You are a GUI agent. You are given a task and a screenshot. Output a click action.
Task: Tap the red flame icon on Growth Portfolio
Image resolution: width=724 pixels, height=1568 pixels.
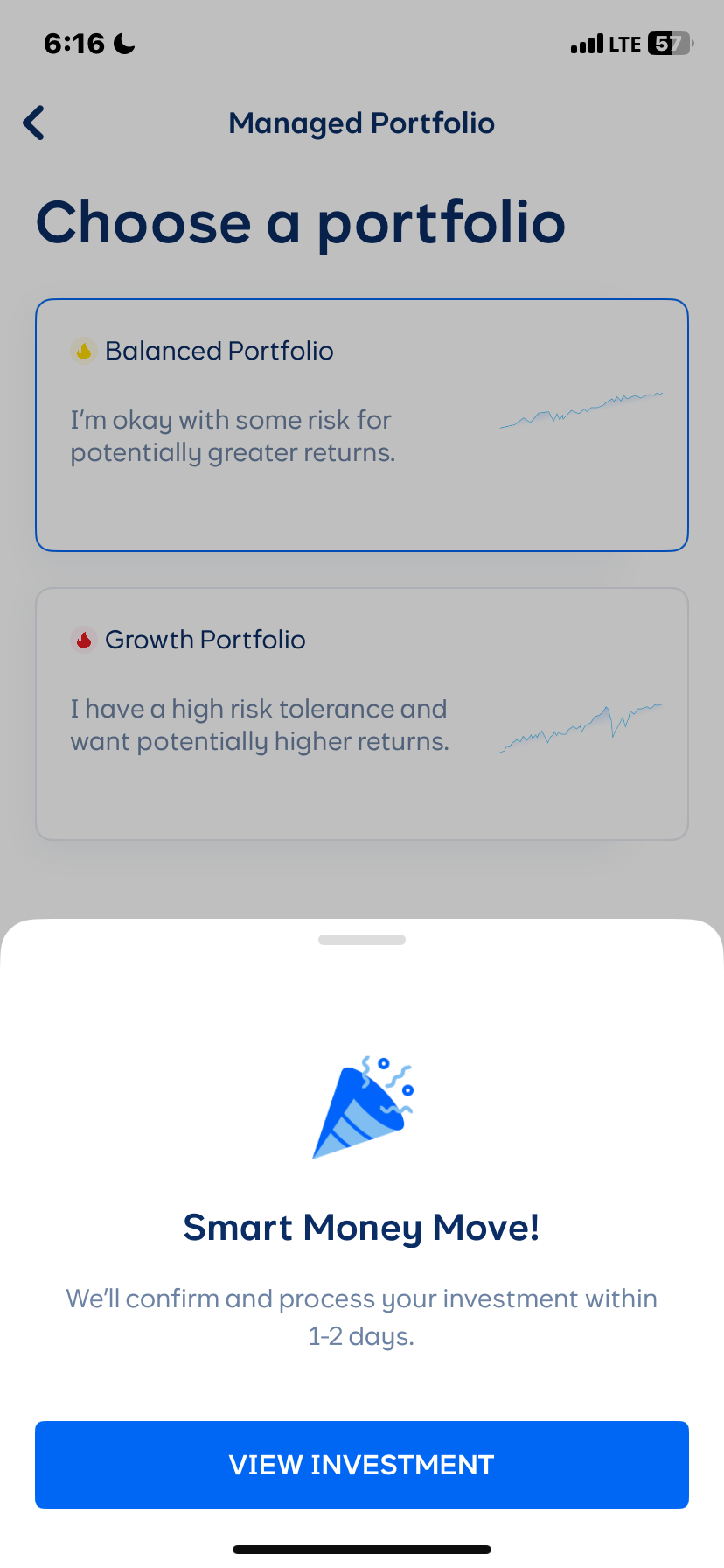pos(83,640)
